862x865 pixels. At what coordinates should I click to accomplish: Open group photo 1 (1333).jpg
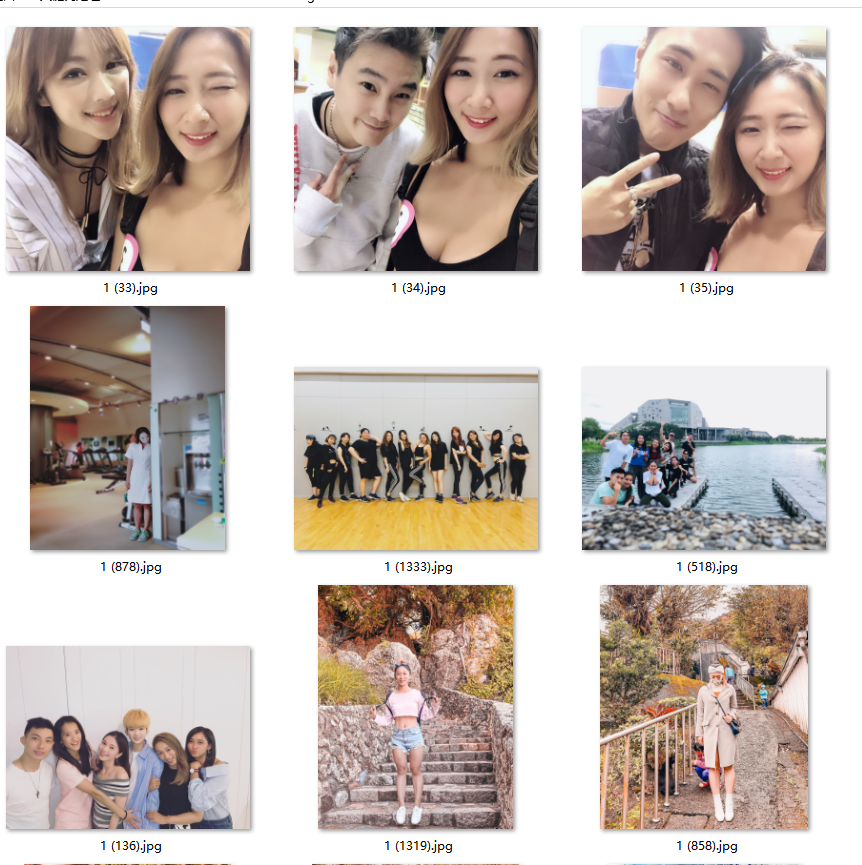(416, 459)
